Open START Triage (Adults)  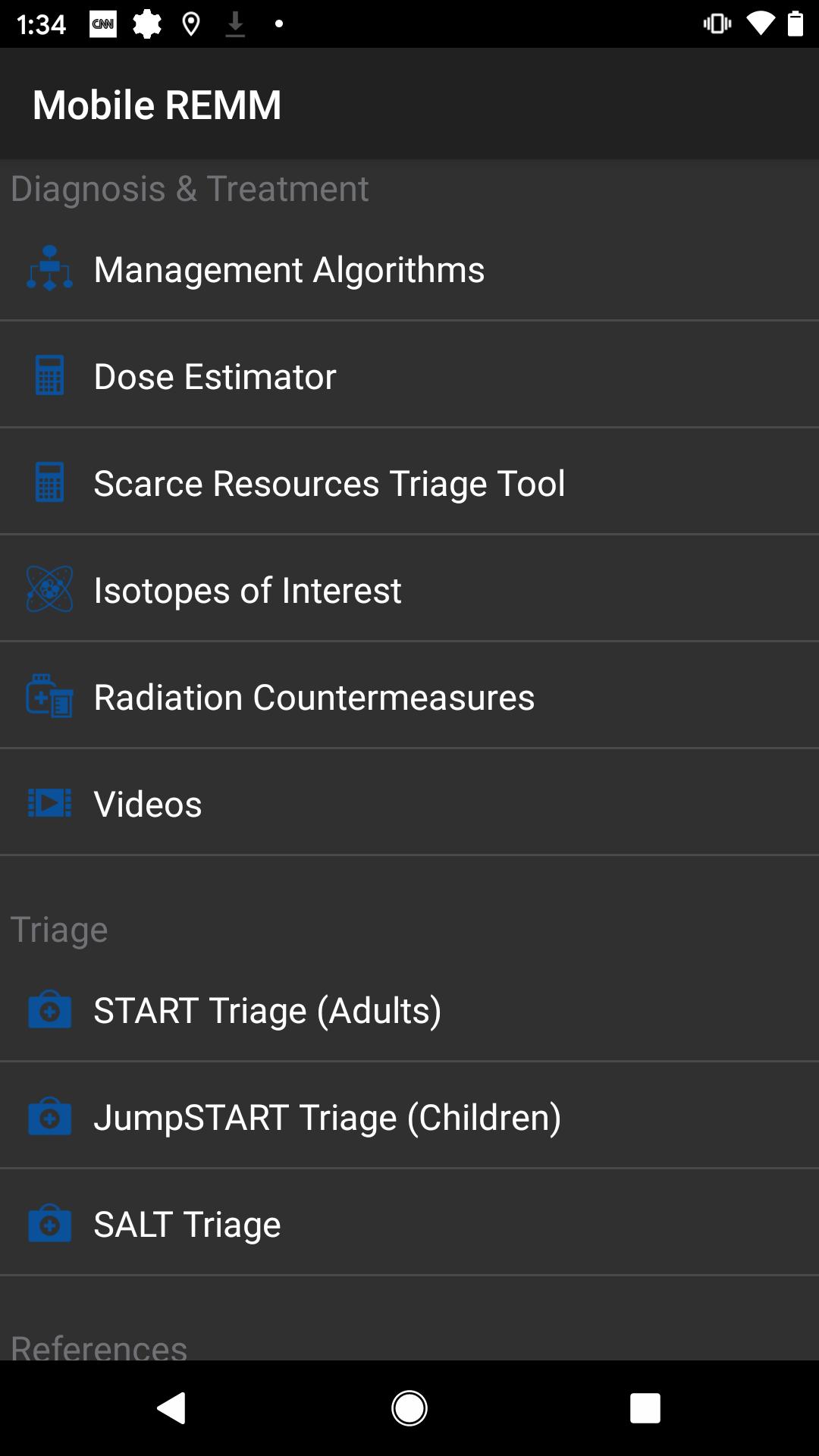click(x=409, y=1009)
